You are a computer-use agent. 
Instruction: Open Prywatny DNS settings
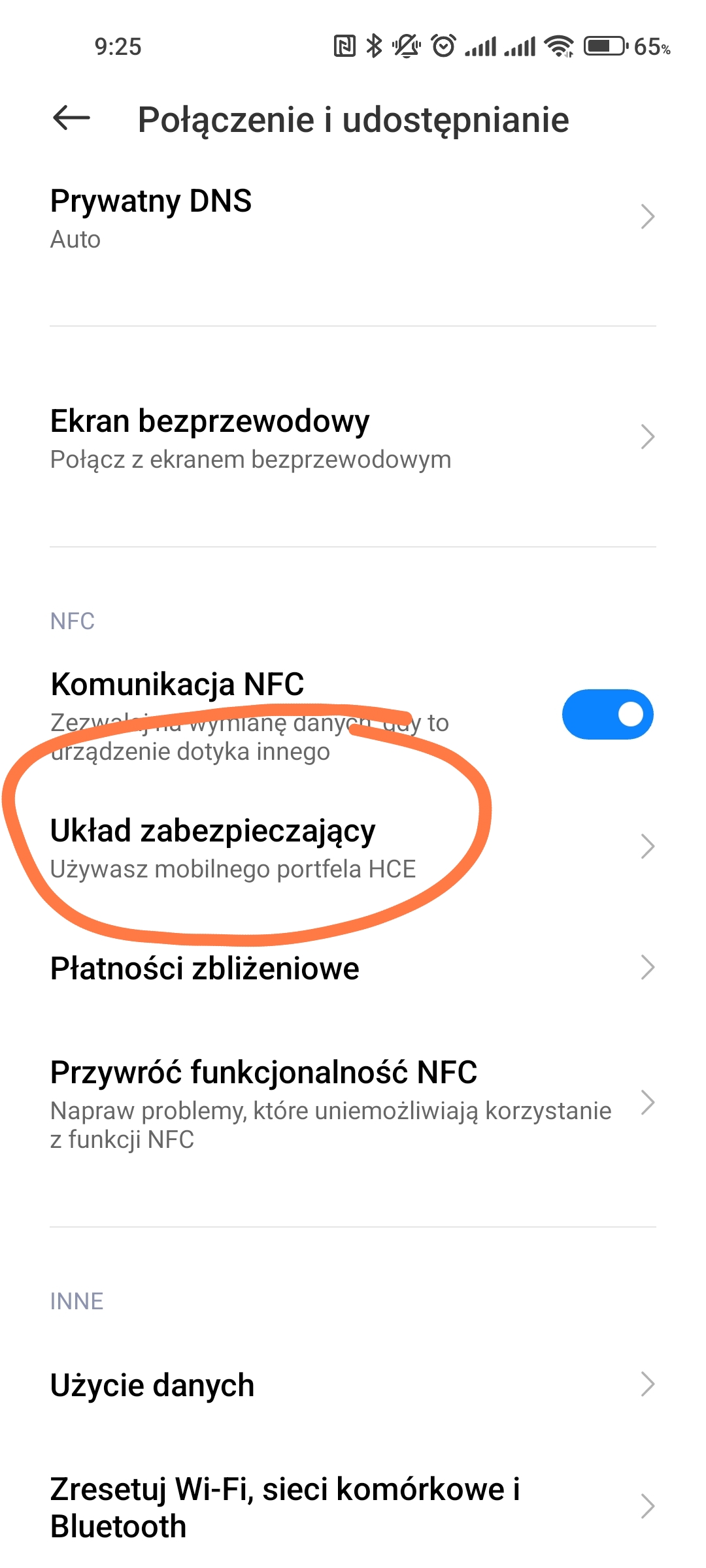click(353, 218)
